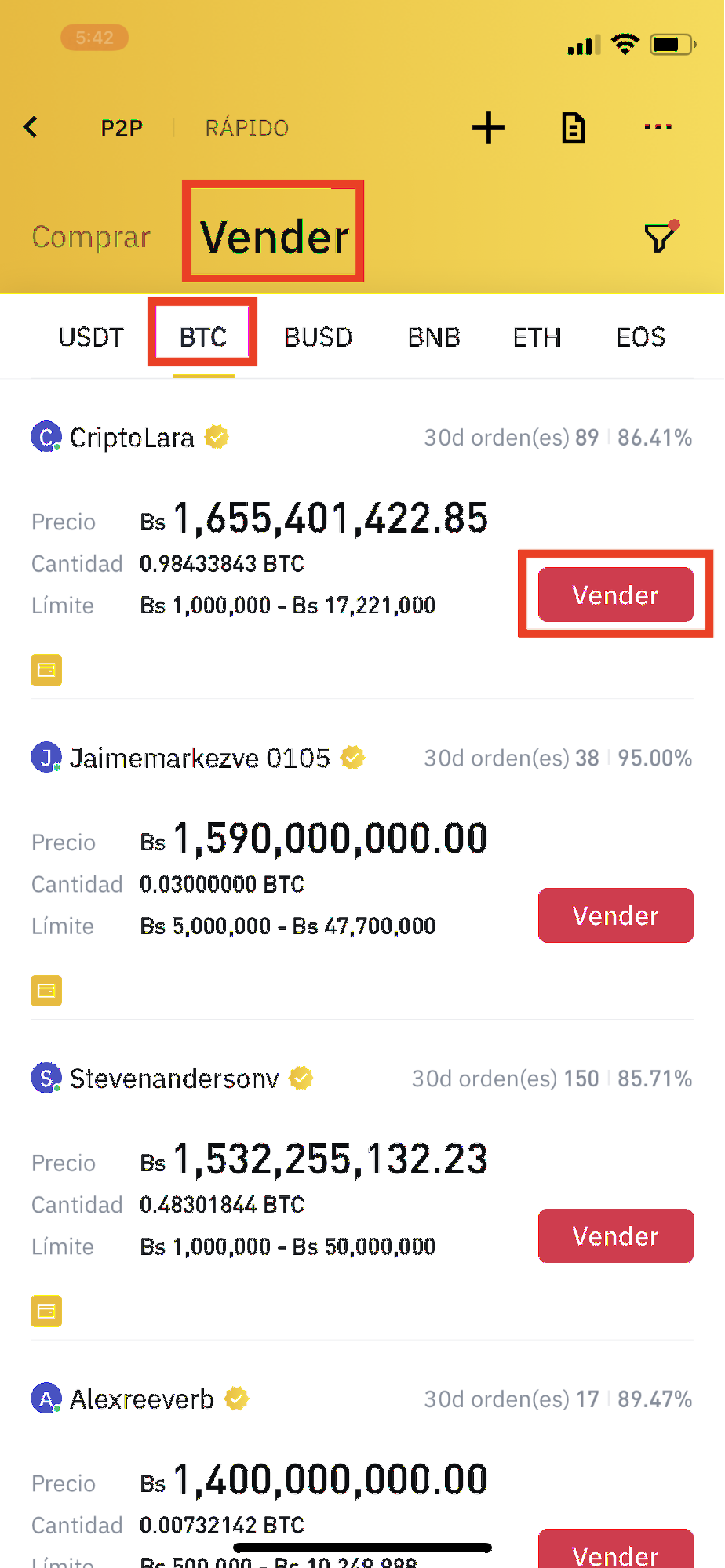Screen dimensions: 725x1568
Task: Go back using the arrow icon
Action: [x=31, y=127]
